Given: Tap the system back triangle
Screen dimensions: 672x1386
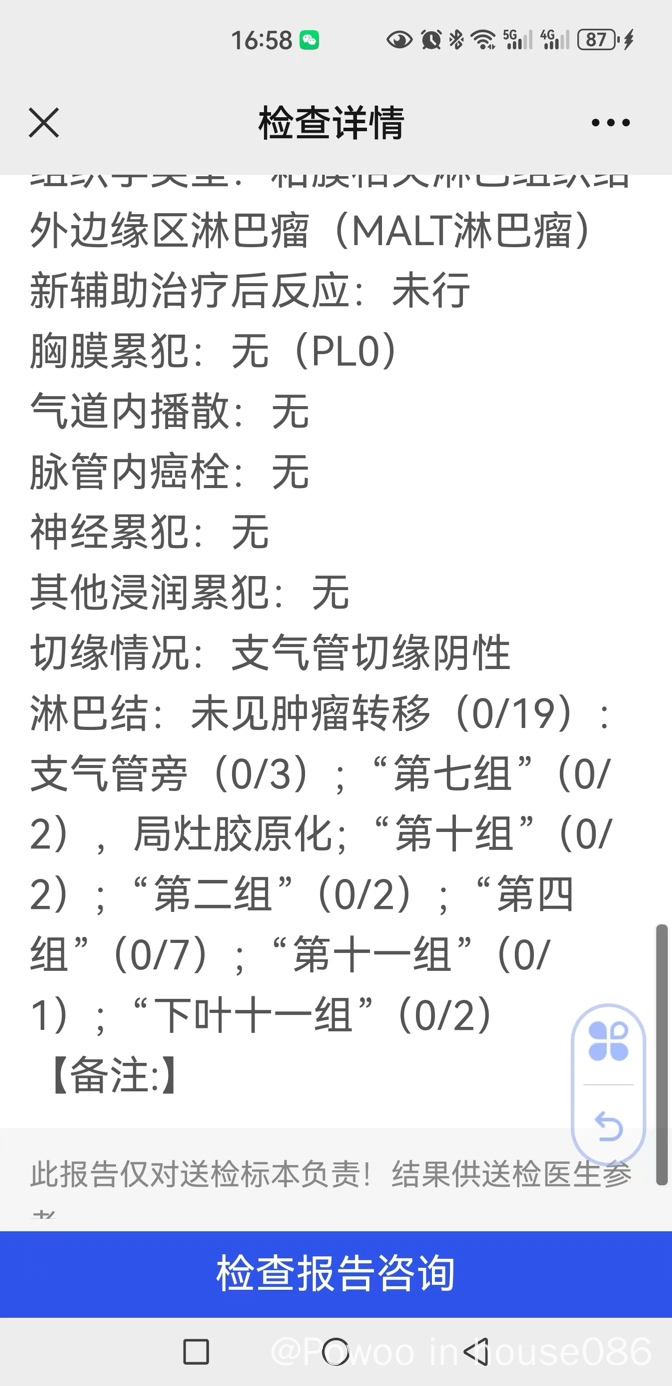Looking at the screenshot, I should click(x=477, y=1352).
